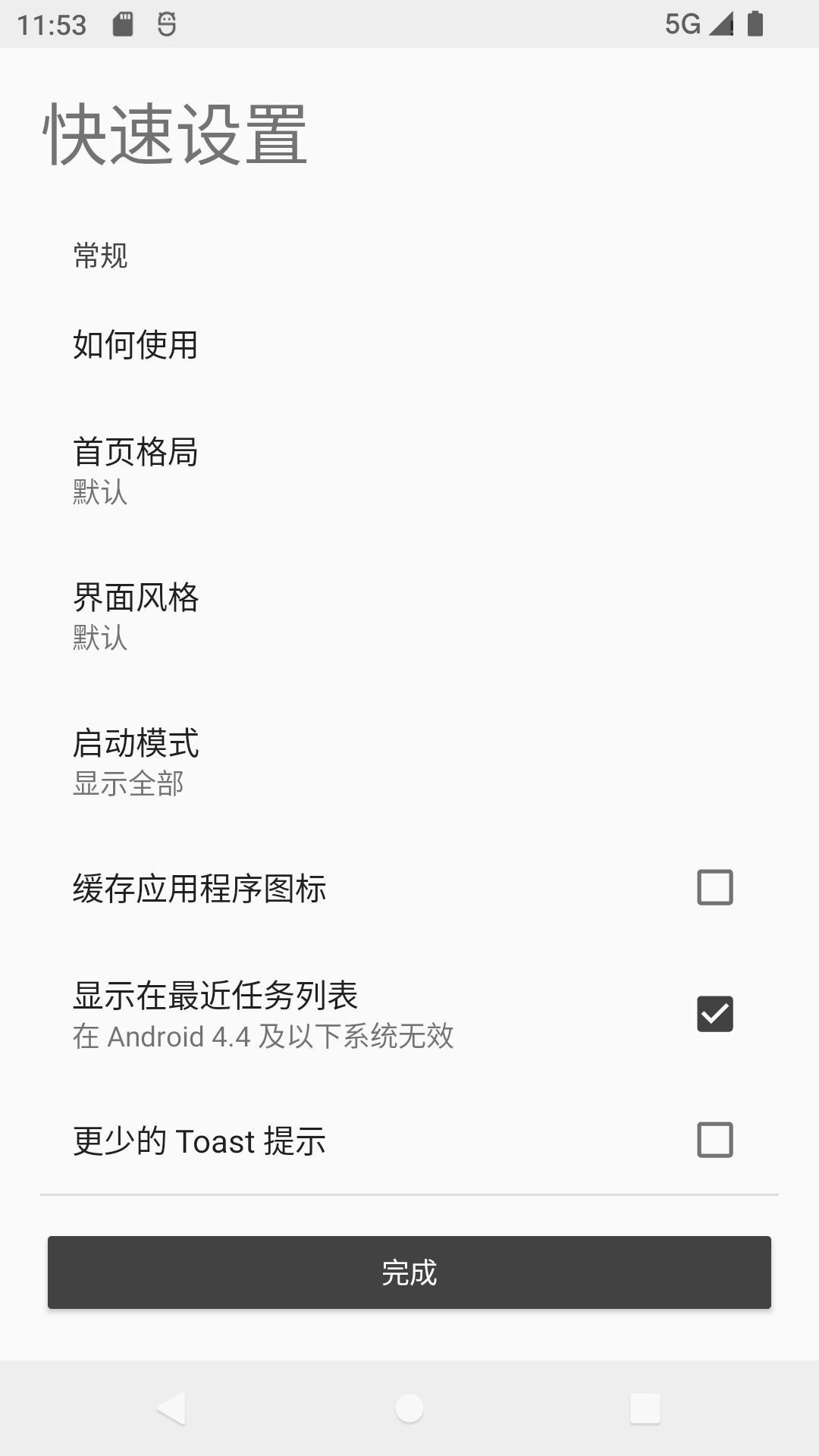Go back using the system back button
Image resolution: width=819 pixels, height=1456 pixels.
click(171, 1409)
